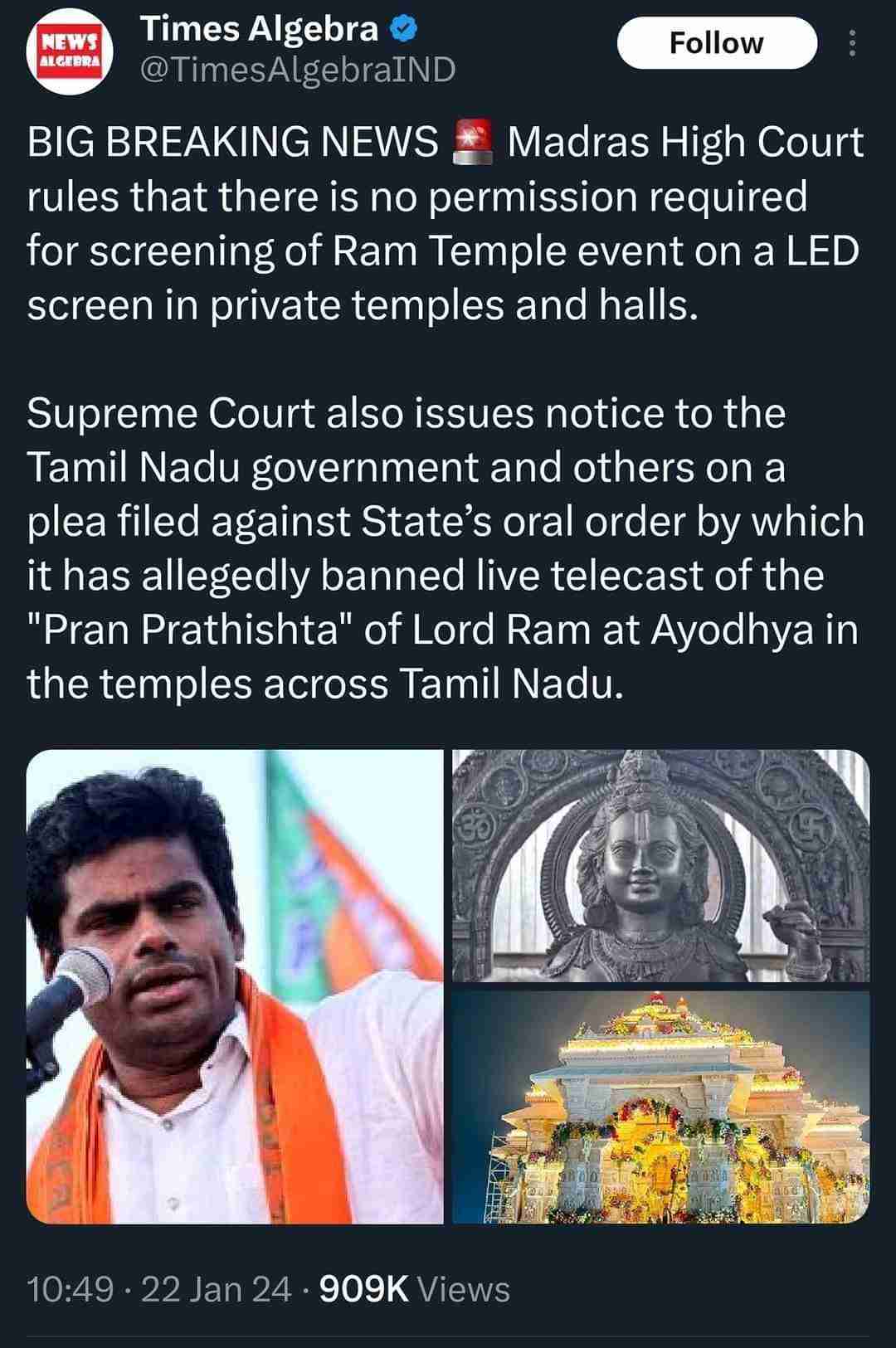This screenshot has height=1348, width=896.
Task: Open the illuminated temple photo
Action: (x=660, y=1107)
